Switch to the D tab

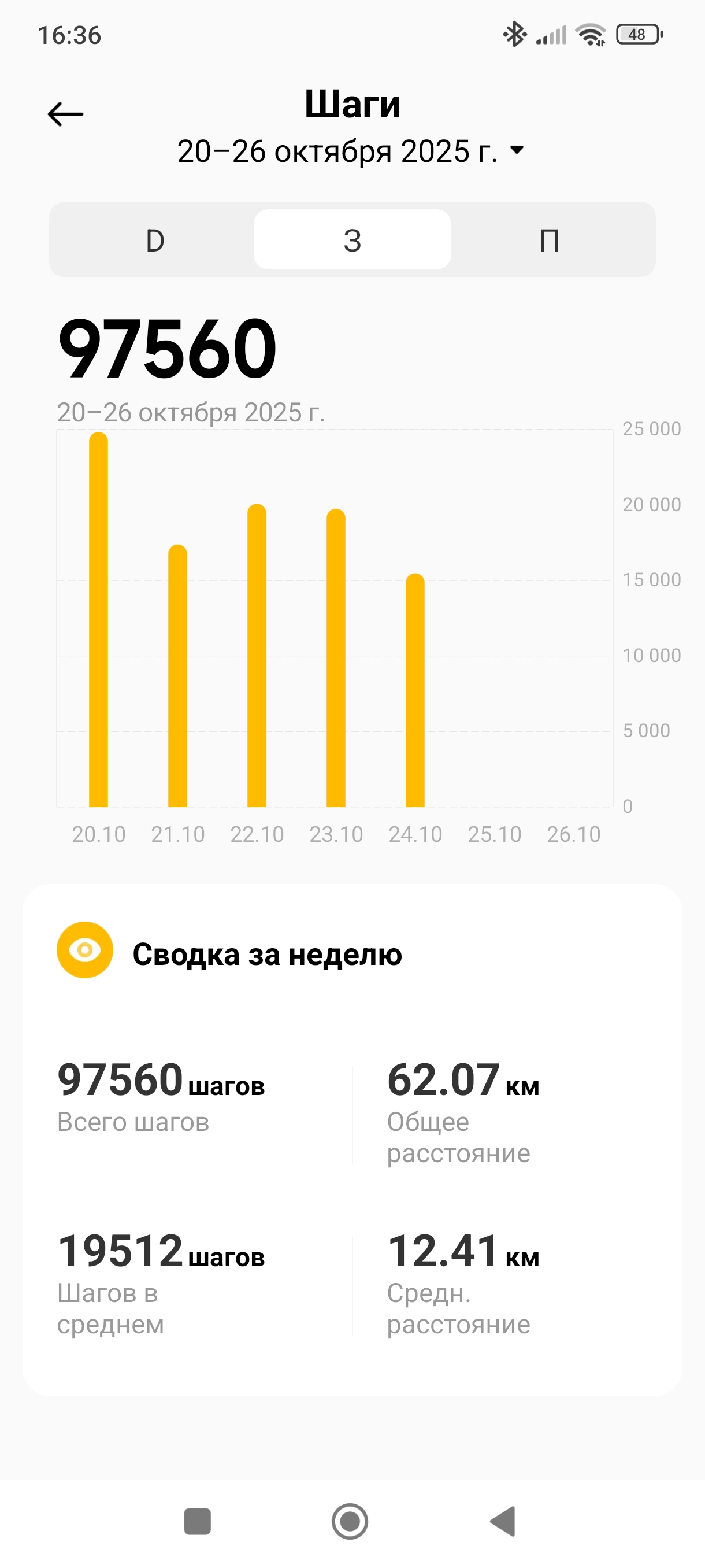[x=154, y=240]
